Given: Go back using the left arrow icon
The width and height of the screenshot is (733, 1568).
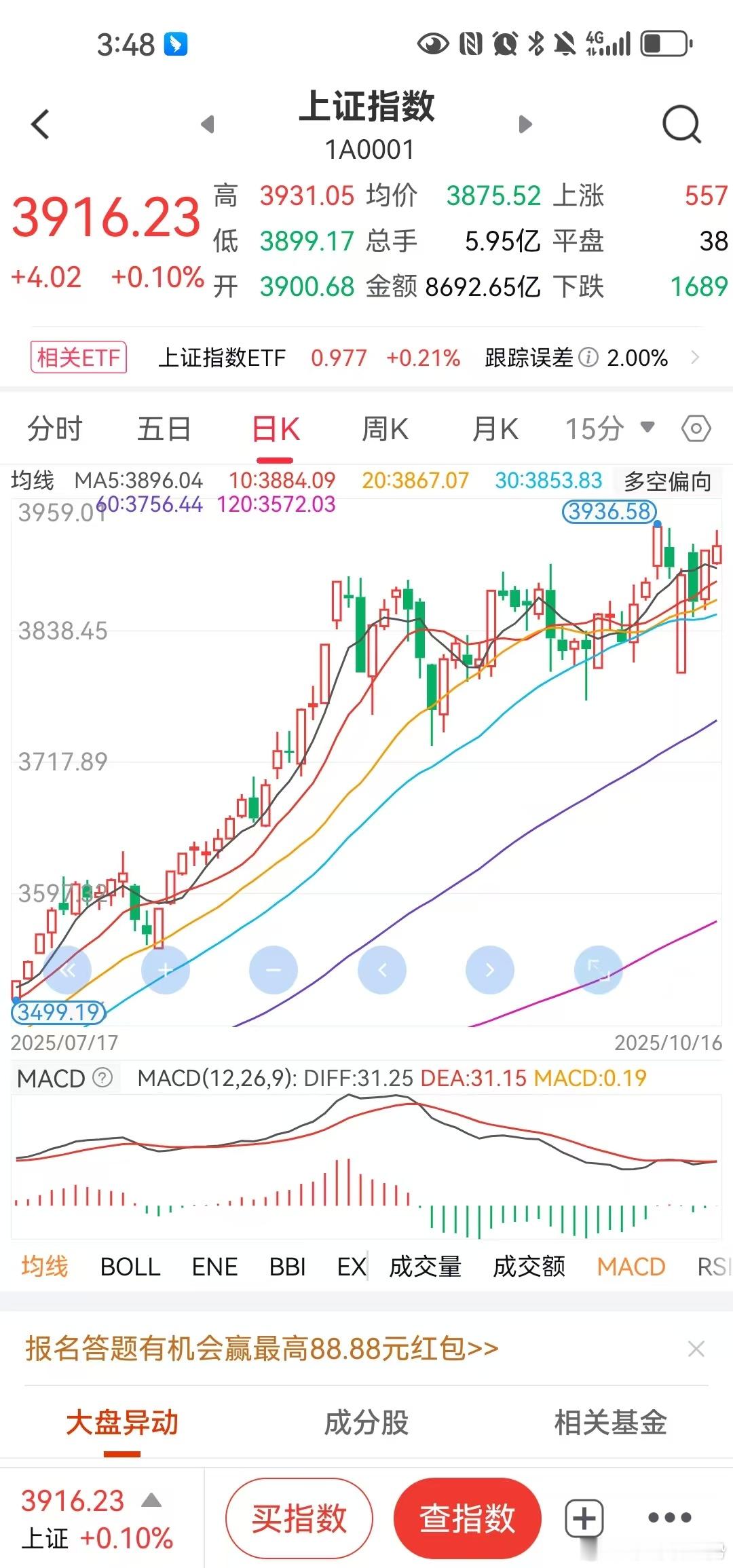Looking at the screenshot, I should [x=41, y=124].
